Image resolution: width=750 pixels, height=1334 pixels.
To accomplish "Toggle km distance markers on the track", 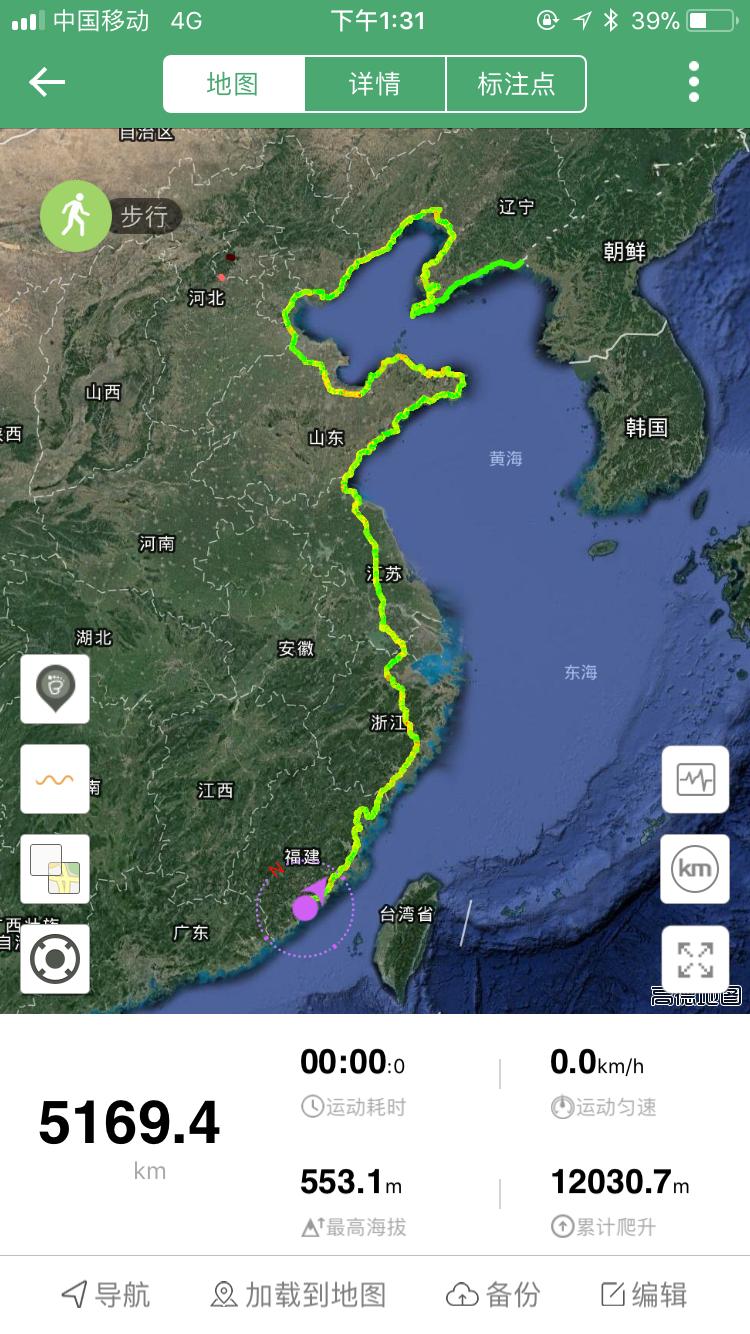I will 694,869.
